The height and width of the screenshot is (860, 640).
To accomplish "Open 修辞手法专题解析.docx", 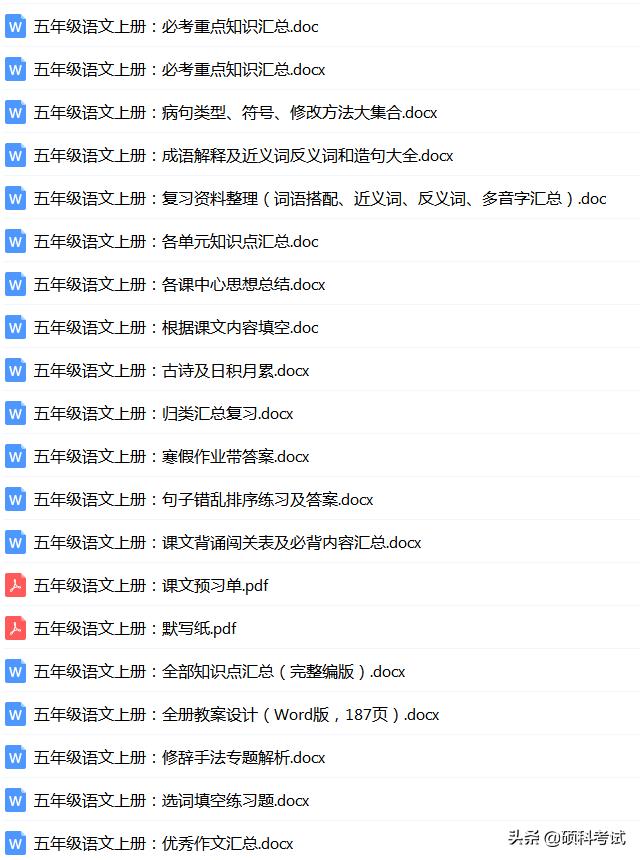I will pyautogui.click(x=180, y=758).
